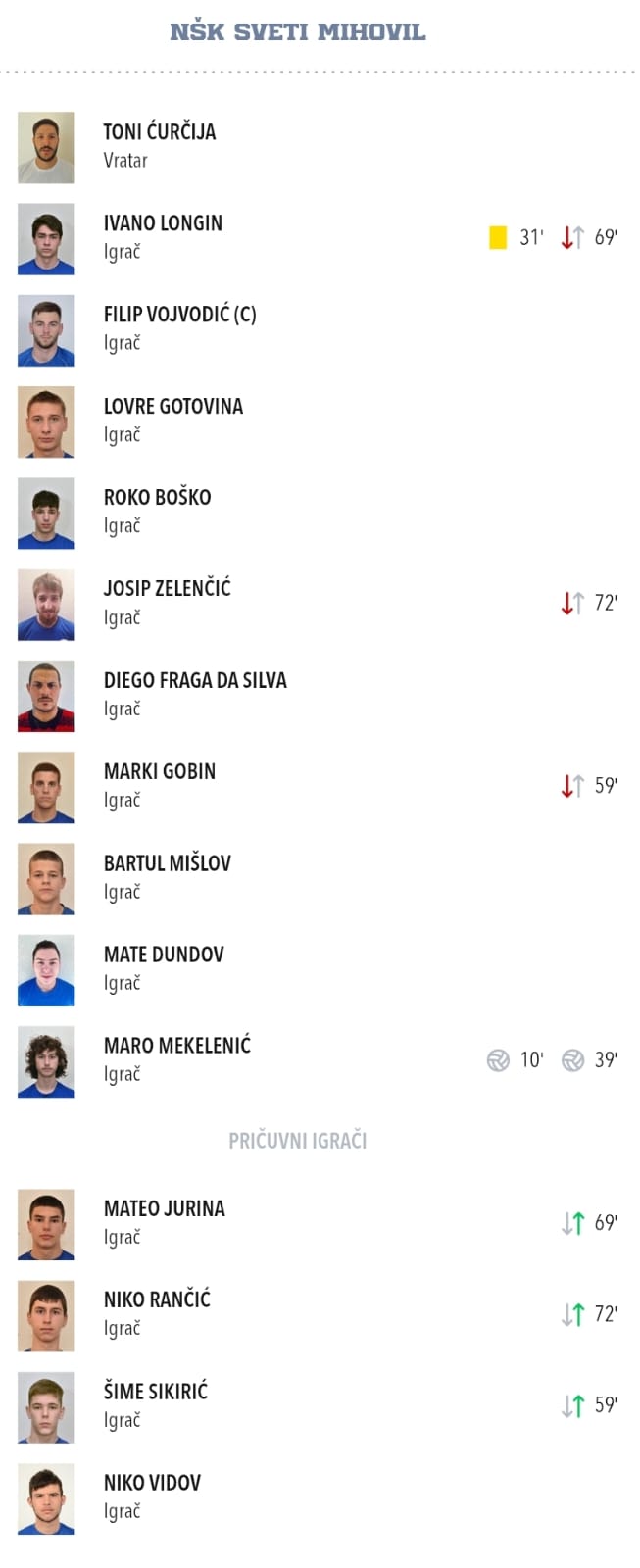Select Niko Rančić from the substitutes
Image resolution: width=640 pixels, height=1568 pixels.
tap(157, 1300)
